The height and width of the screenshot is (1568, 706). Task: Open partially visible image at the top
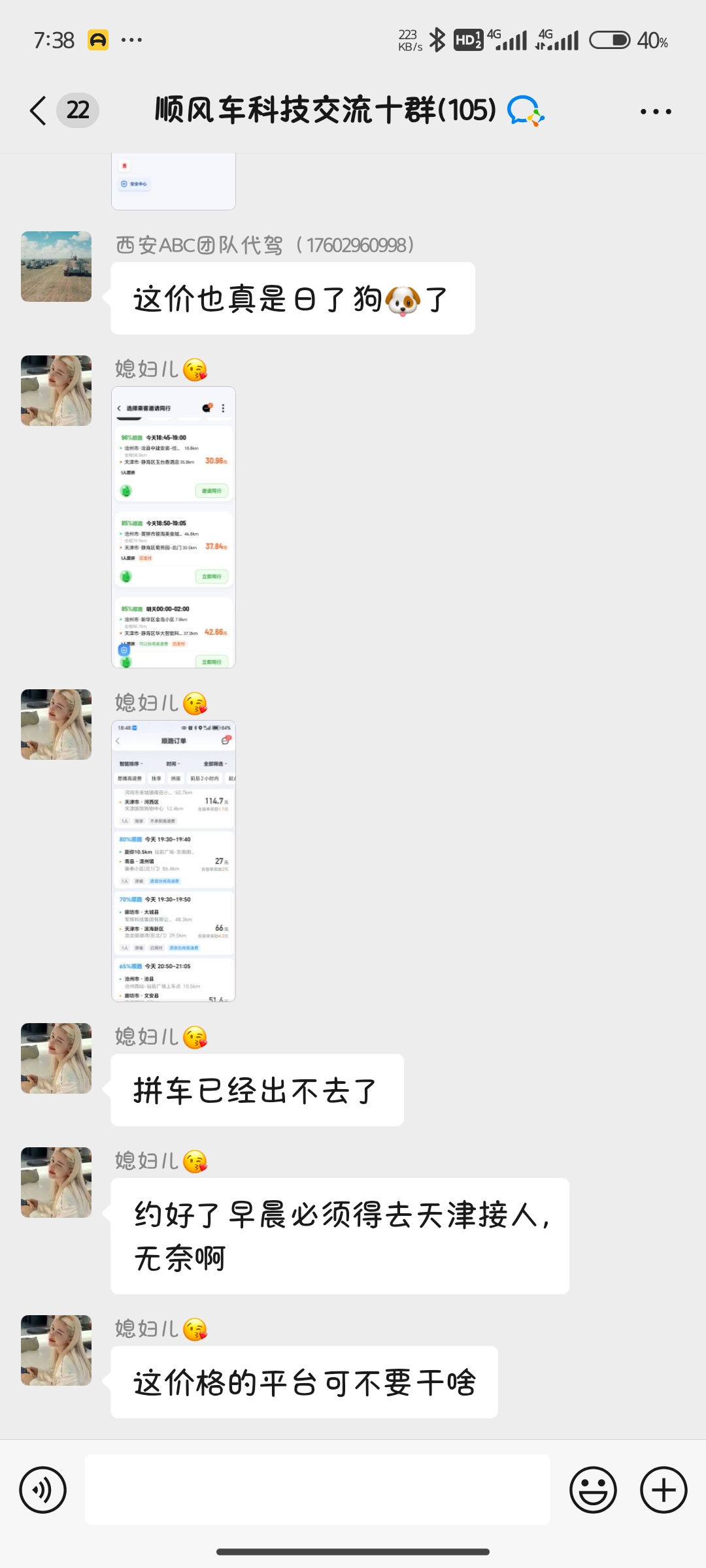(173, 182)
